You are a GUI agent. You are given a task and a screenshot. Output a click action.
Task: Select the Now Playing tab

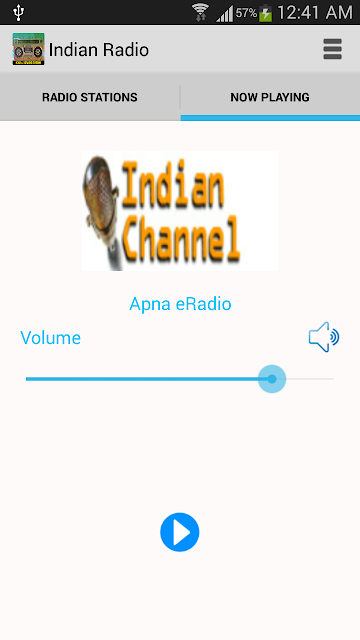pyautogui.click(x=270, y=97)
